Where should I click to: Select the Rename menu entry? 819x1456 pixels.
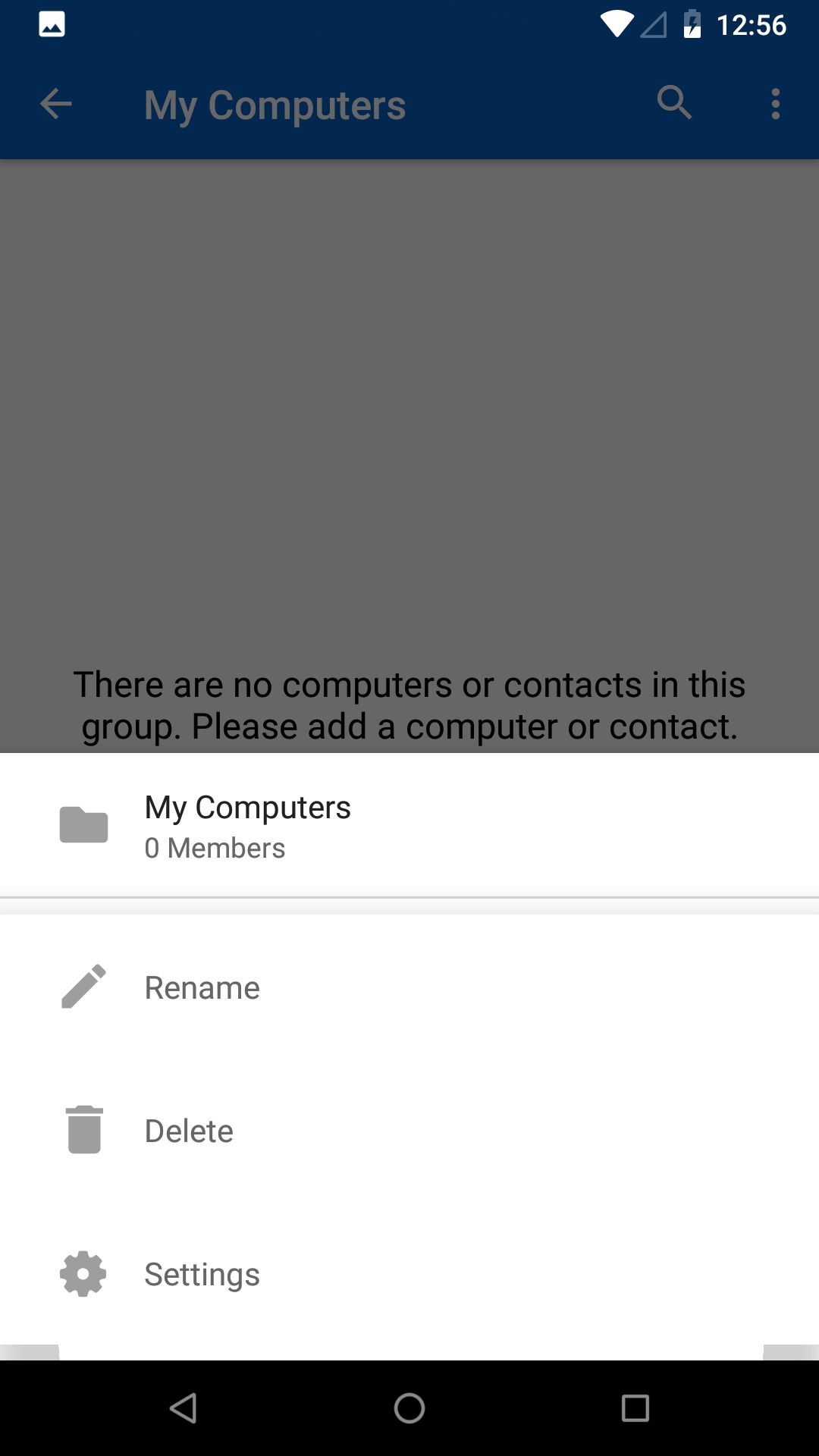(202, 987)
